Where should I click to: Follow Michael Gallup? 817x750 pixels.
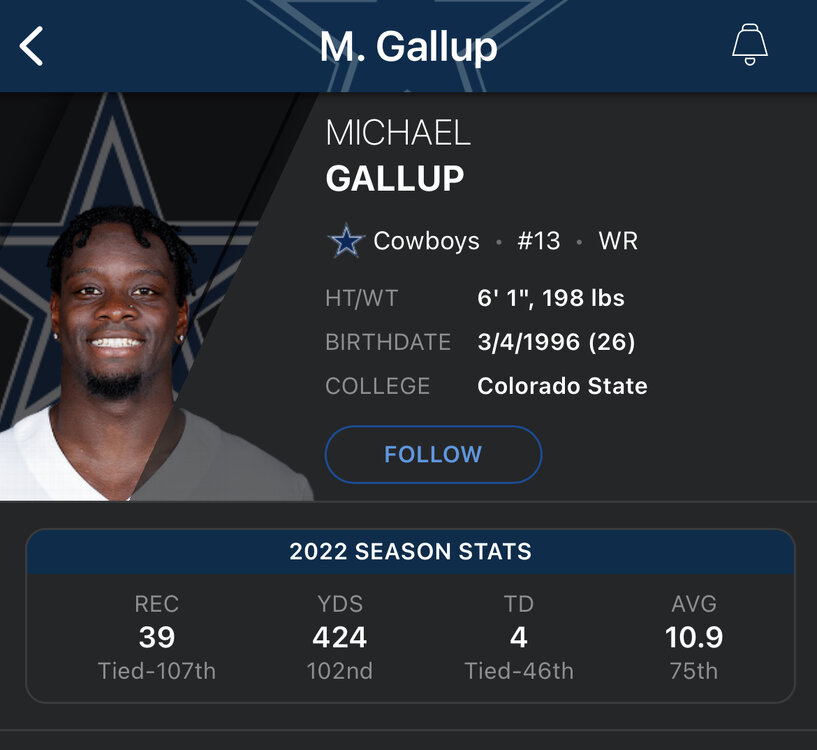coord(433,454)
